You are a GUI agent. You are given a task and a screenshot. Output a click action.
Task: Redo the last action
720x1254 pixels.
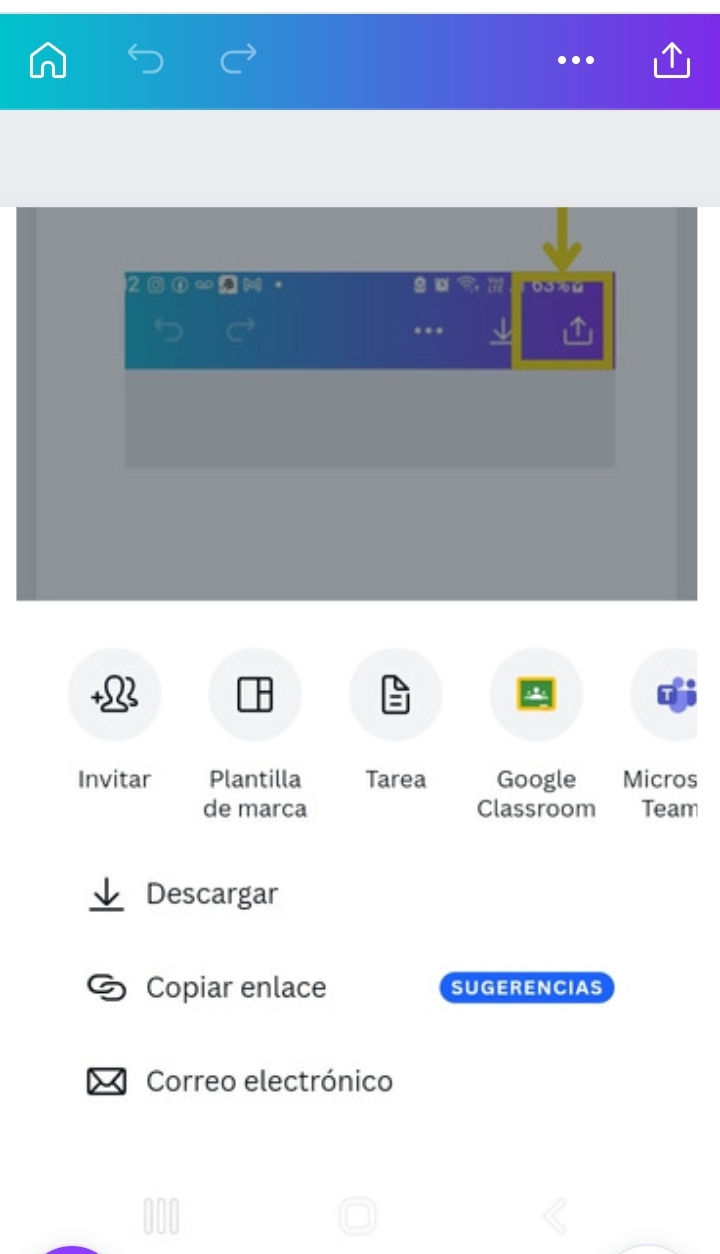(238, 61)
